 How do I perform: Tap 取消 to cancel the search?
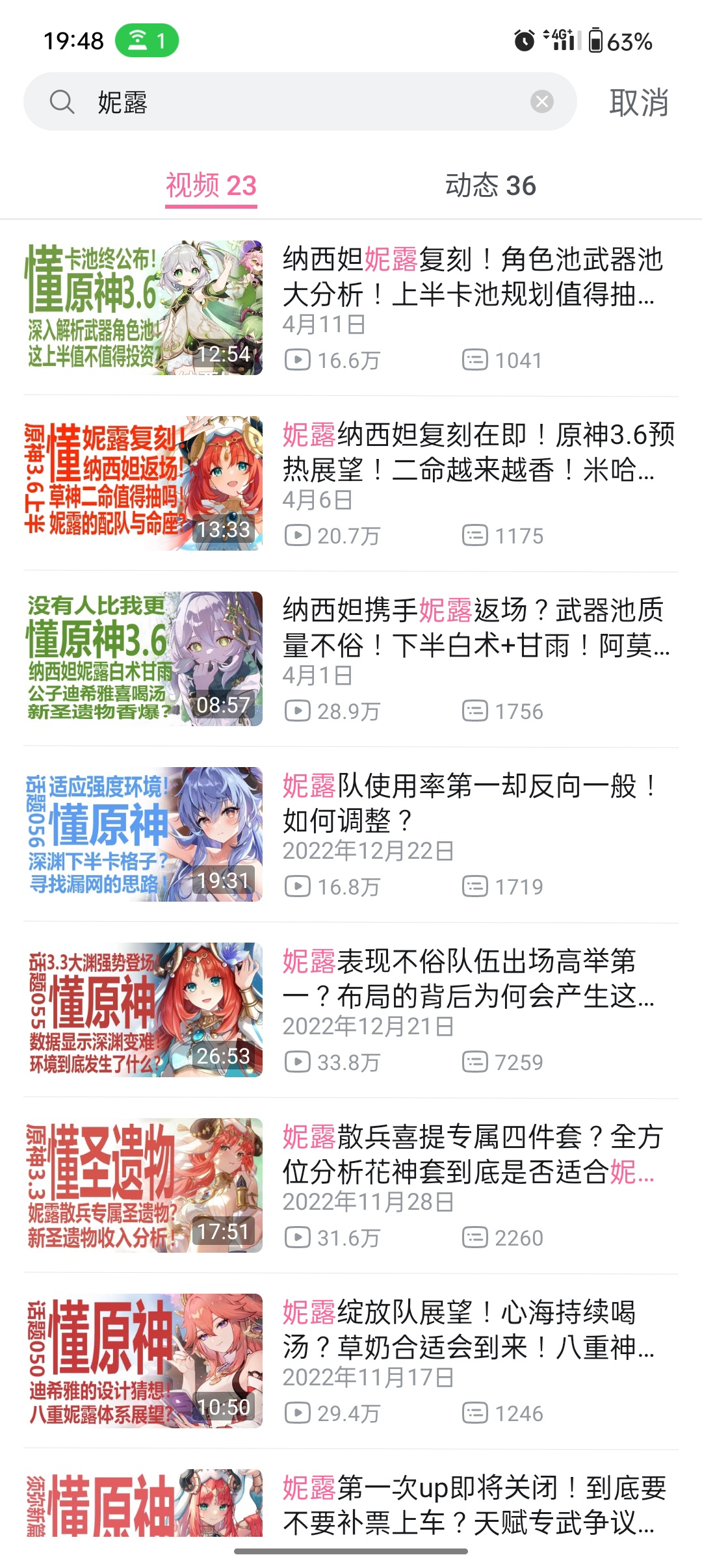[x=638, y=103]
